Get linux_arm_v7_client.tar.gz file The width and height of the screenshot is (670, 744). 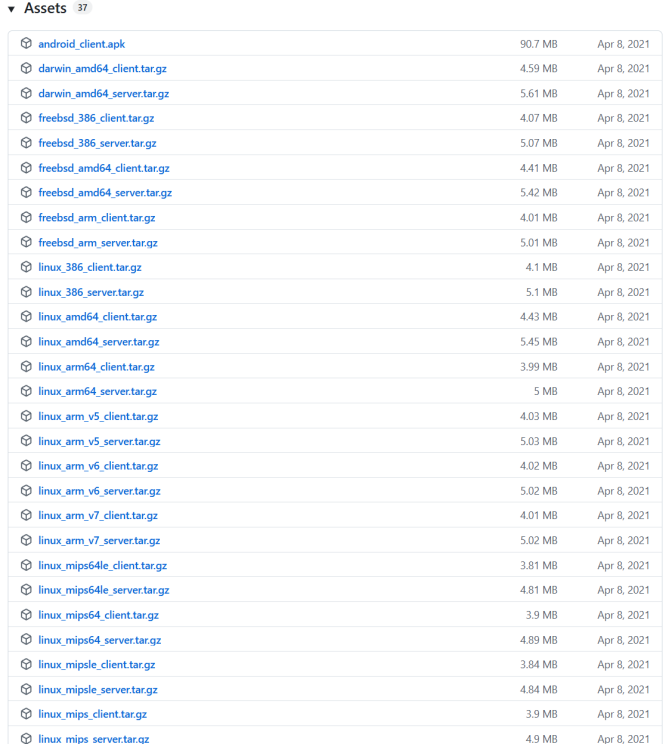coord(98,515)
